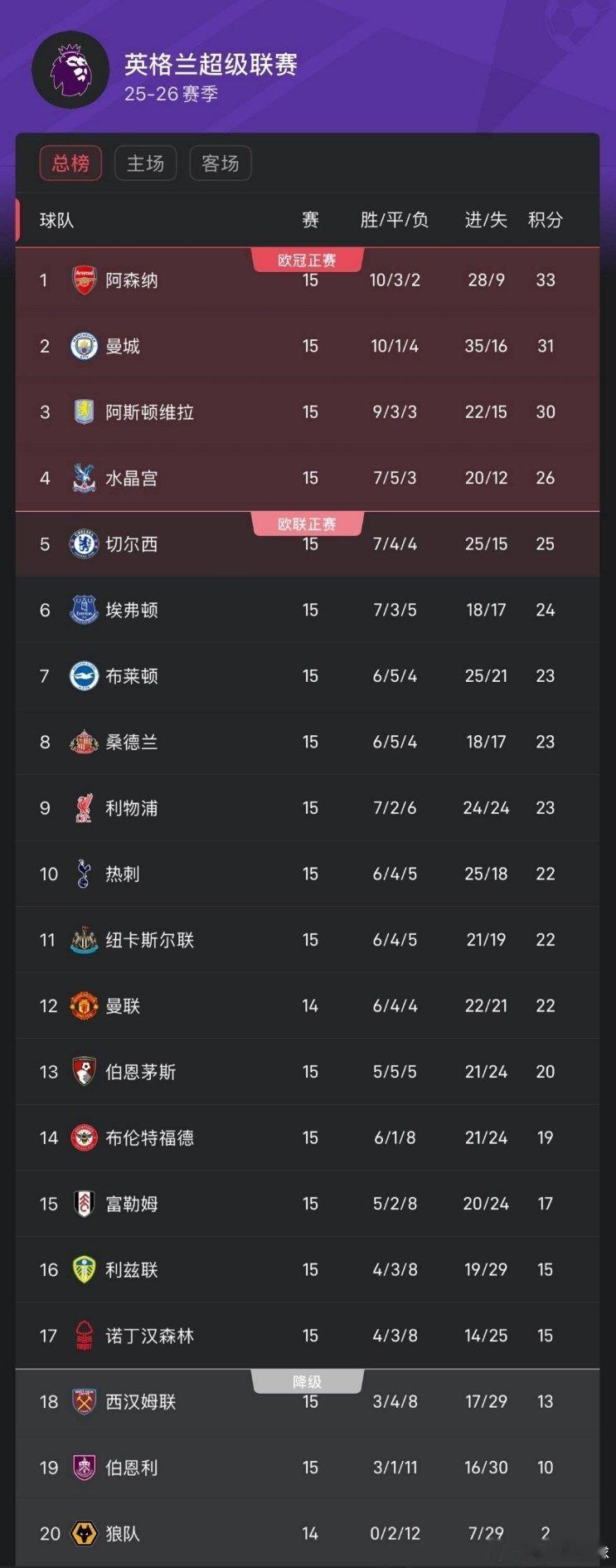Select the Wolves club crest
Screen dimensions: 616x1568
[84, 1534]
